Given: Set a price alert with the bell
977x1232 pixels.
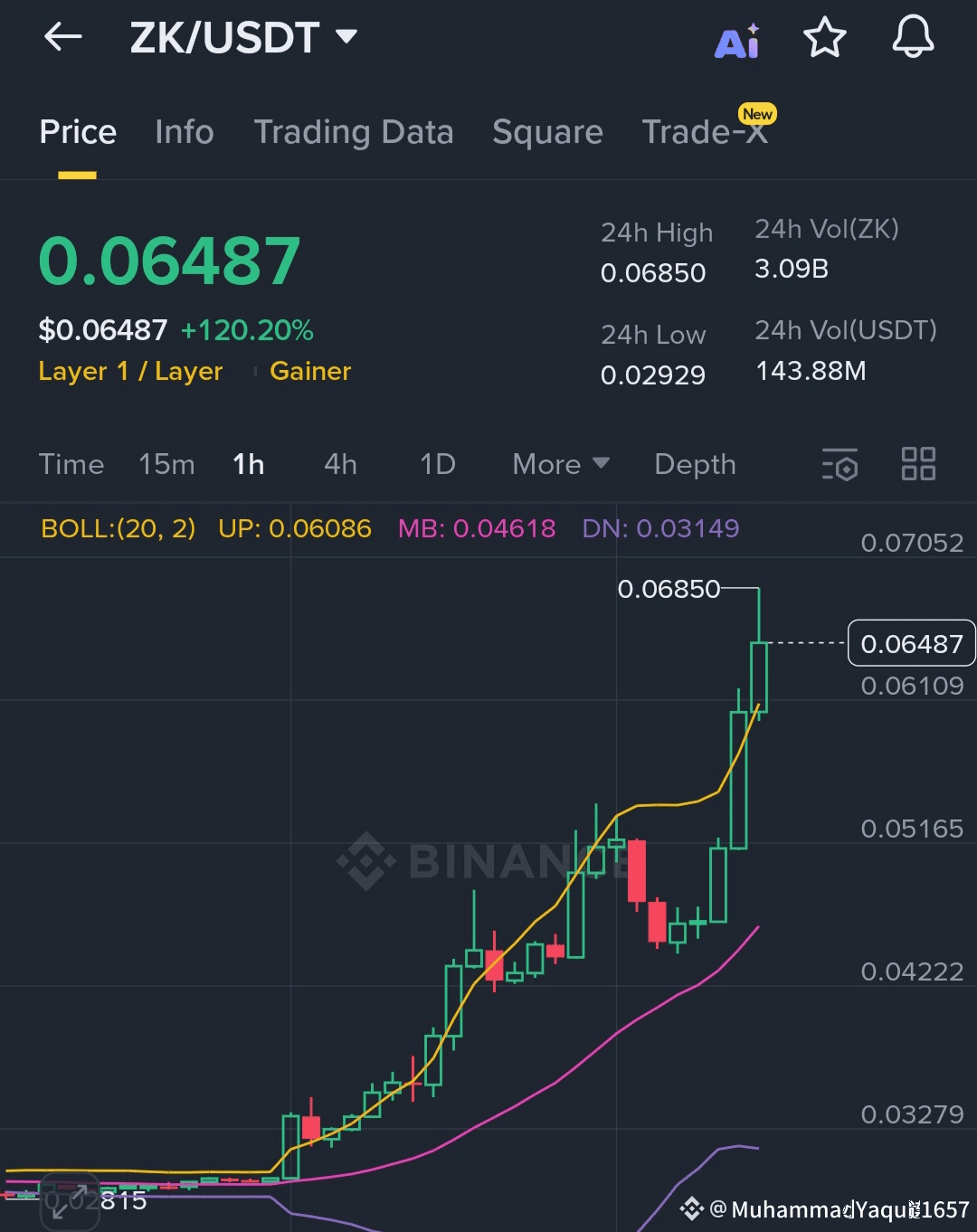Looking at the screenshot, I should click(913, 37).
